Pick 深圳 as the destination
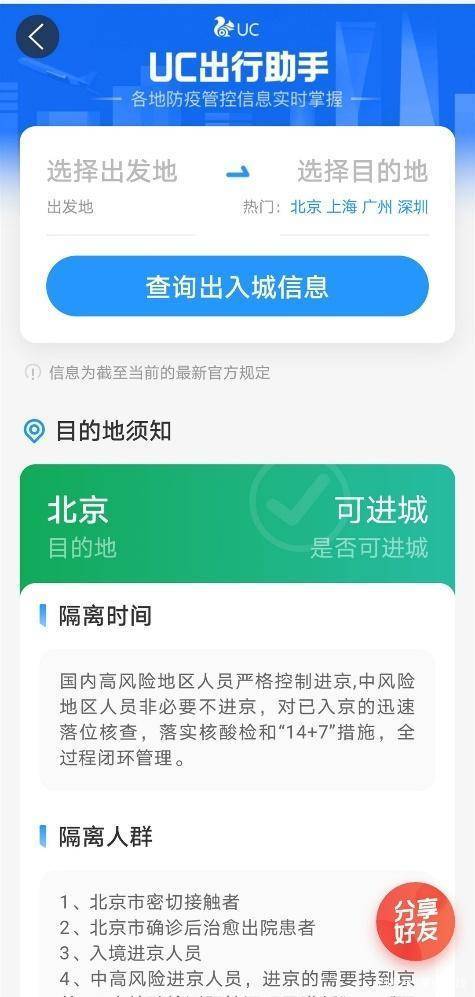This screenshot has height=997, width=475. click(413, 207)
